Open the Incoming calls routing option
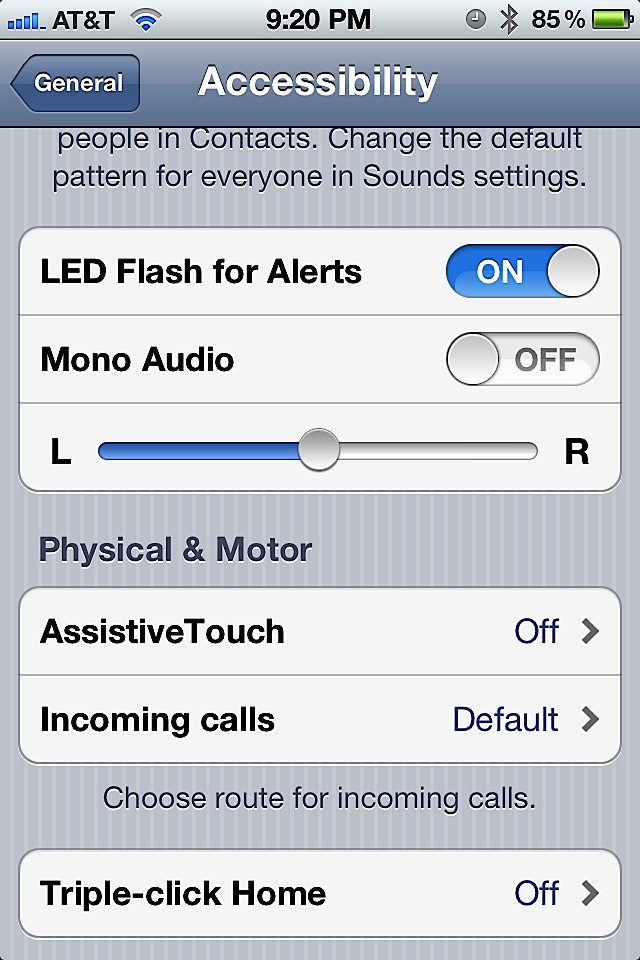This screenshot has width=640, height=960. [x=320, y=720]
